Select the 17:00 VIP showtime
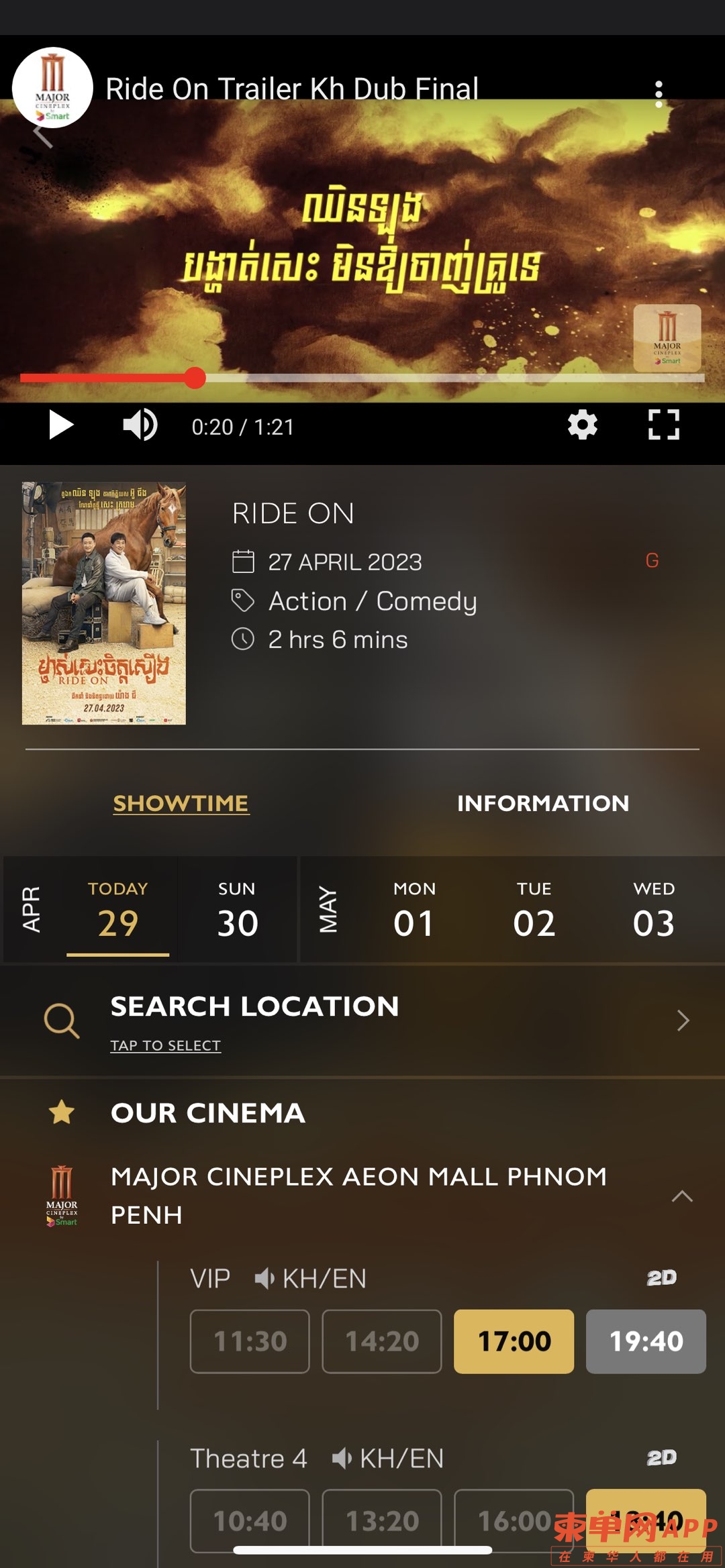 (x=514, y=1341)
